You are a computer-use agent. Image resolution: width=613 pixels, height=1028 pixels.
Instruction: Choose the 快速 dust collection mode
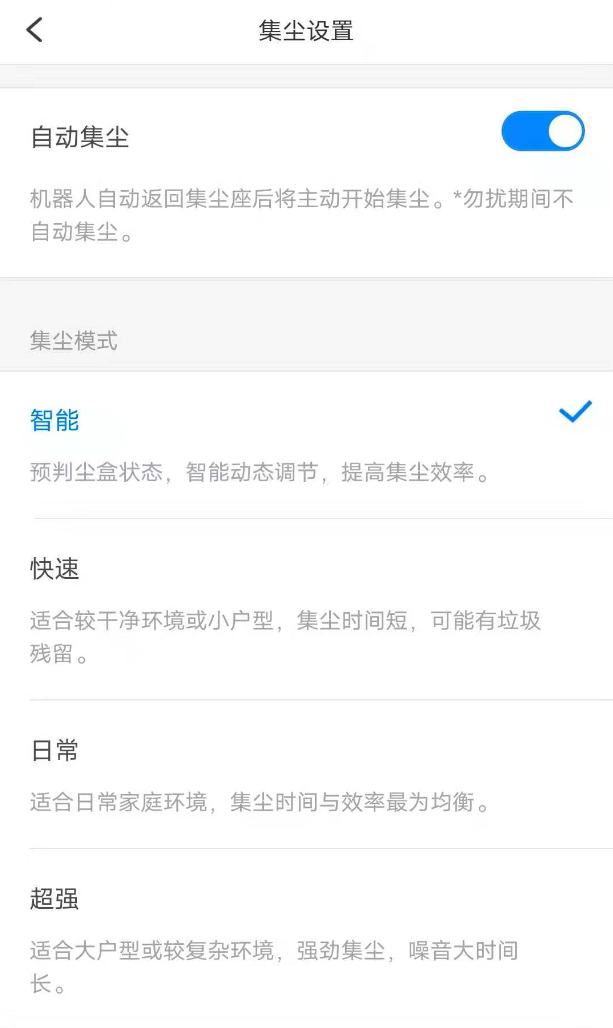[x=55, y=569]
